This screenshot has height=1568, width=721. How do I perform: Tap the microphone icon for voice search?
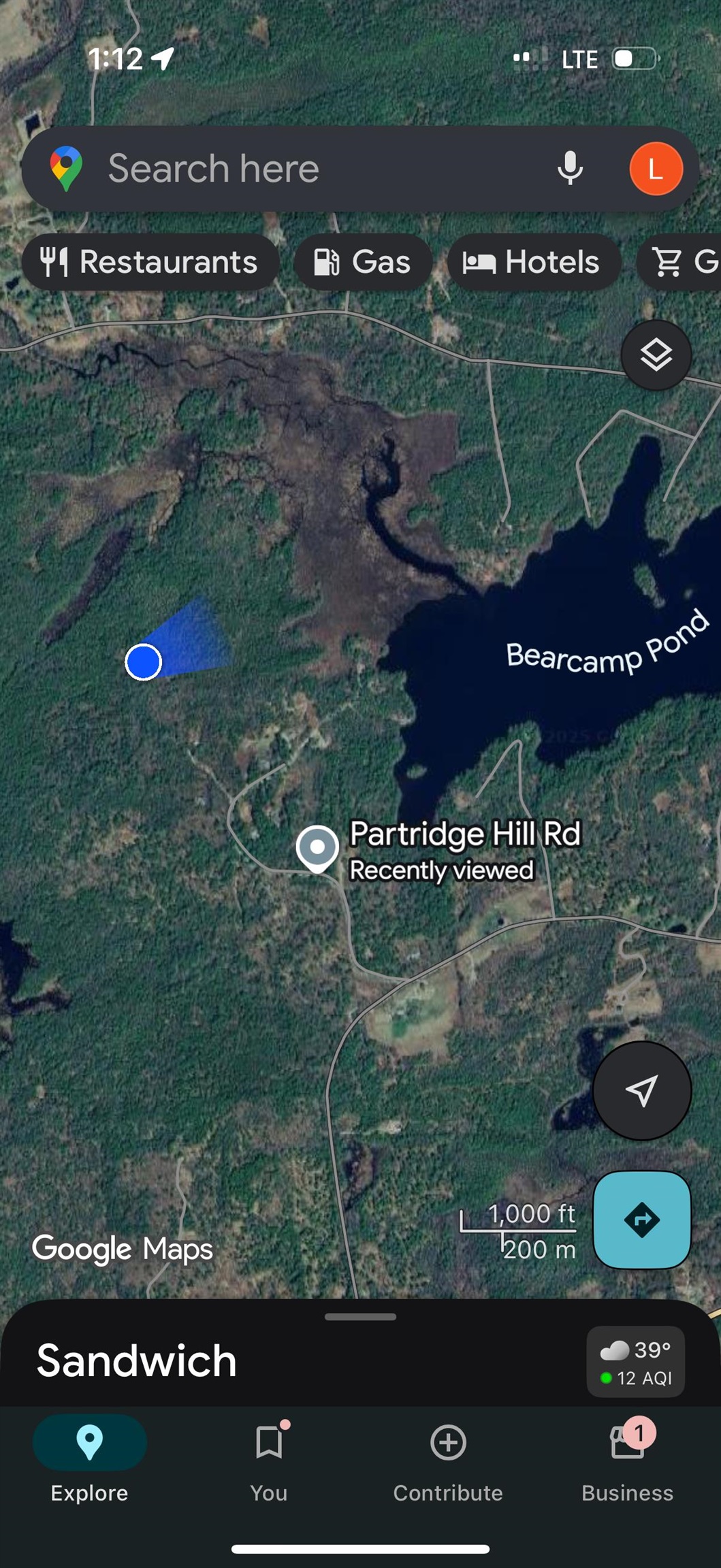pos(570,169)
